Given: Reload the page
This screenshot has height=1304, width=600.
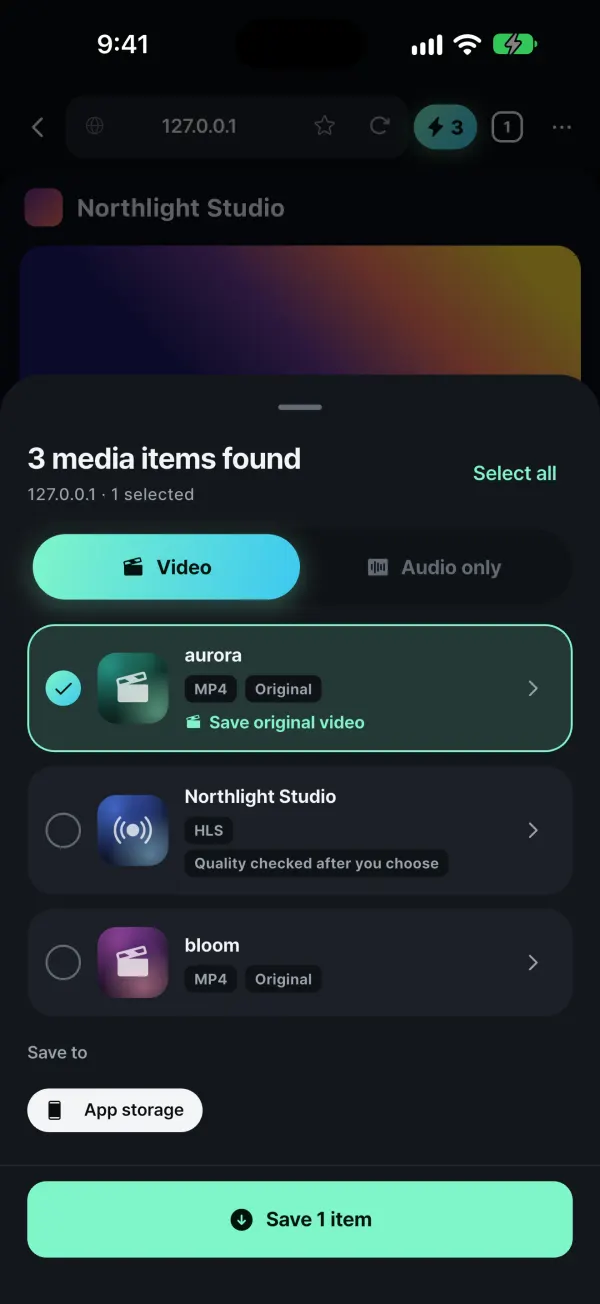Looking at the screenshot, I should pyautogui.click(x=379, y=126).
